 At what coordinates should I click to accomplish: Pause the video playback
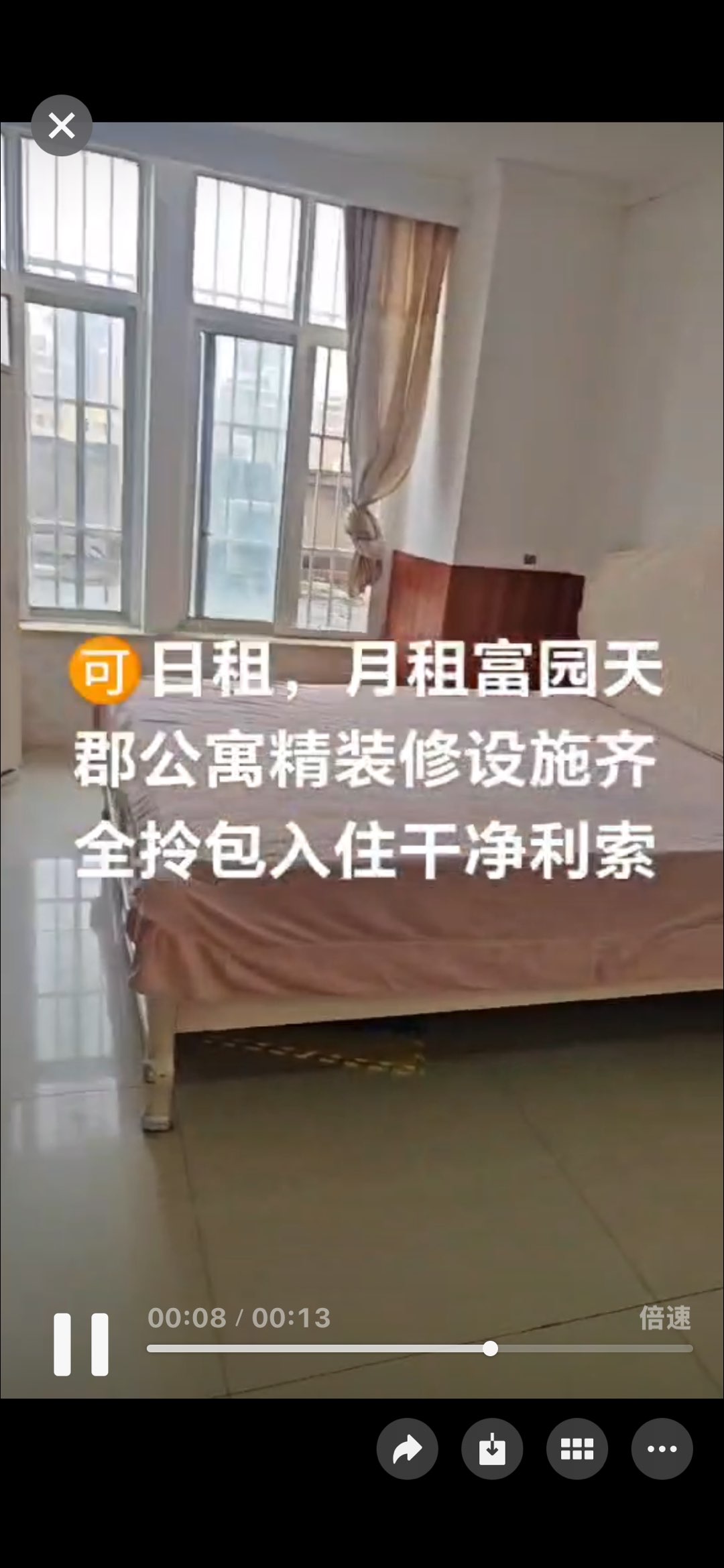coord(81,1344)
